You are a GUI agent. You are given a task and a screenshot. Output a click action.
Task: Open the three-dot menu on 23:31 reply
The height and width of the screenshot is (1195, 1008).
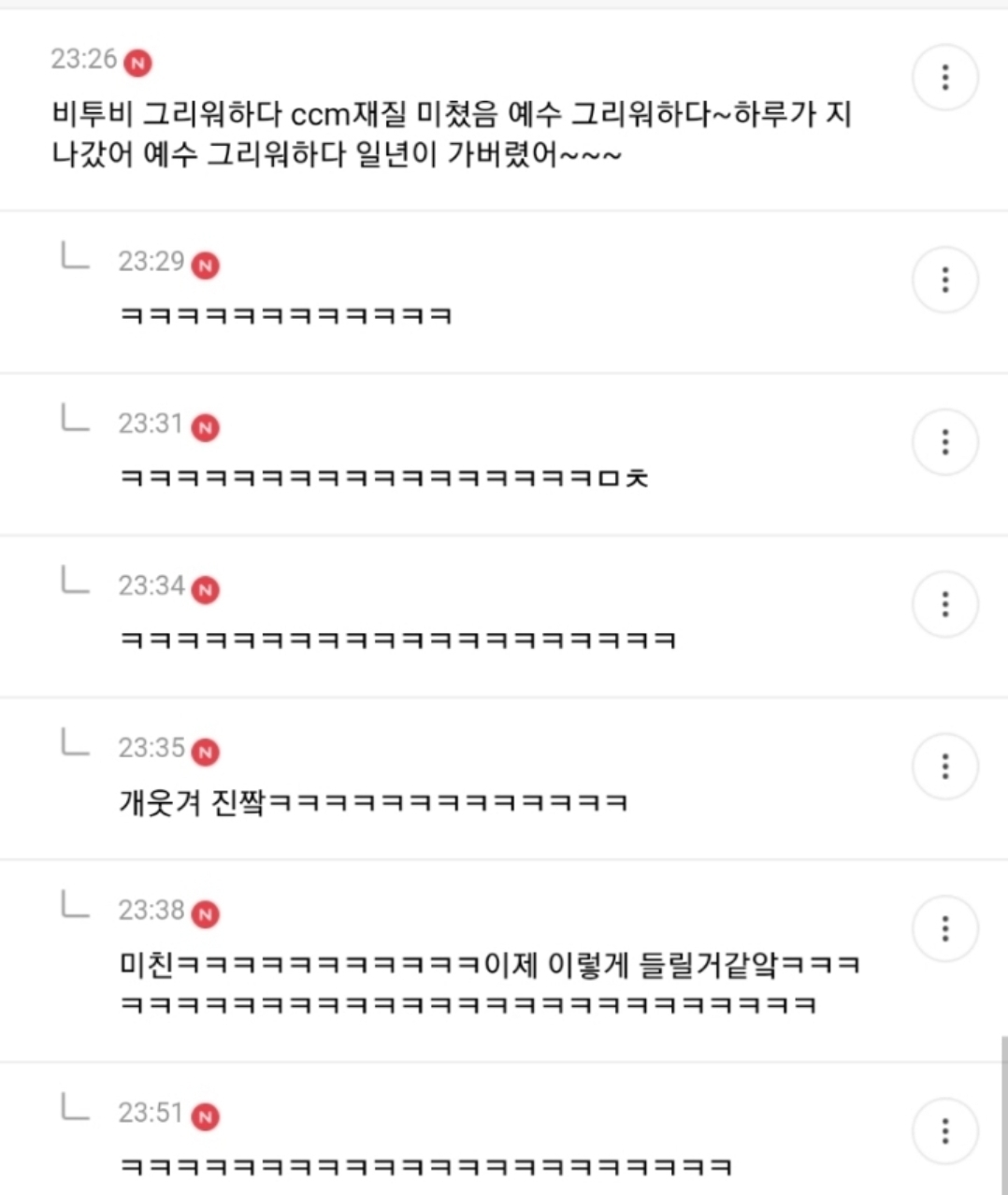point(945,441)
